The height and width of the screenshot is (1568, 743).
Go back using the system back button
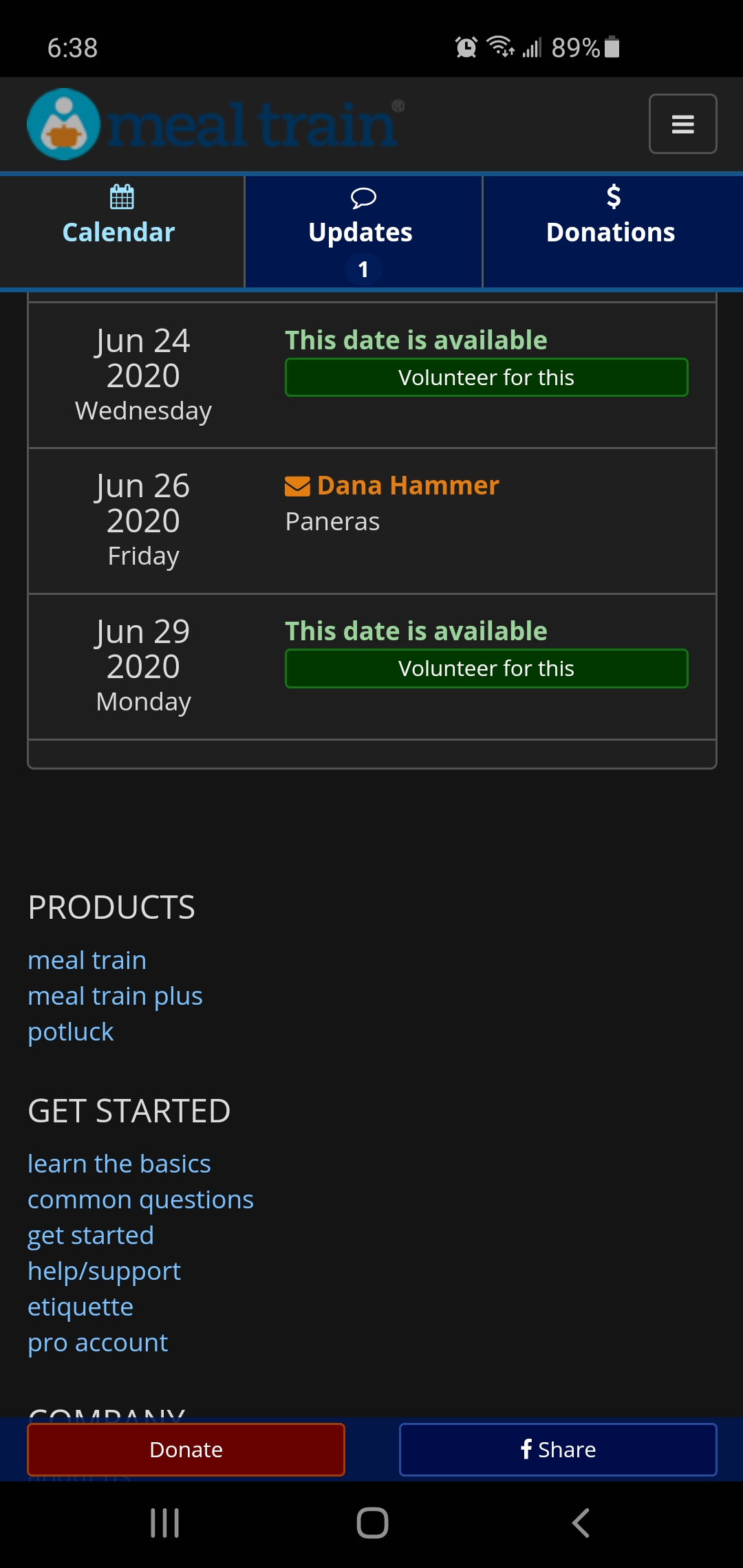(581, 1523)
